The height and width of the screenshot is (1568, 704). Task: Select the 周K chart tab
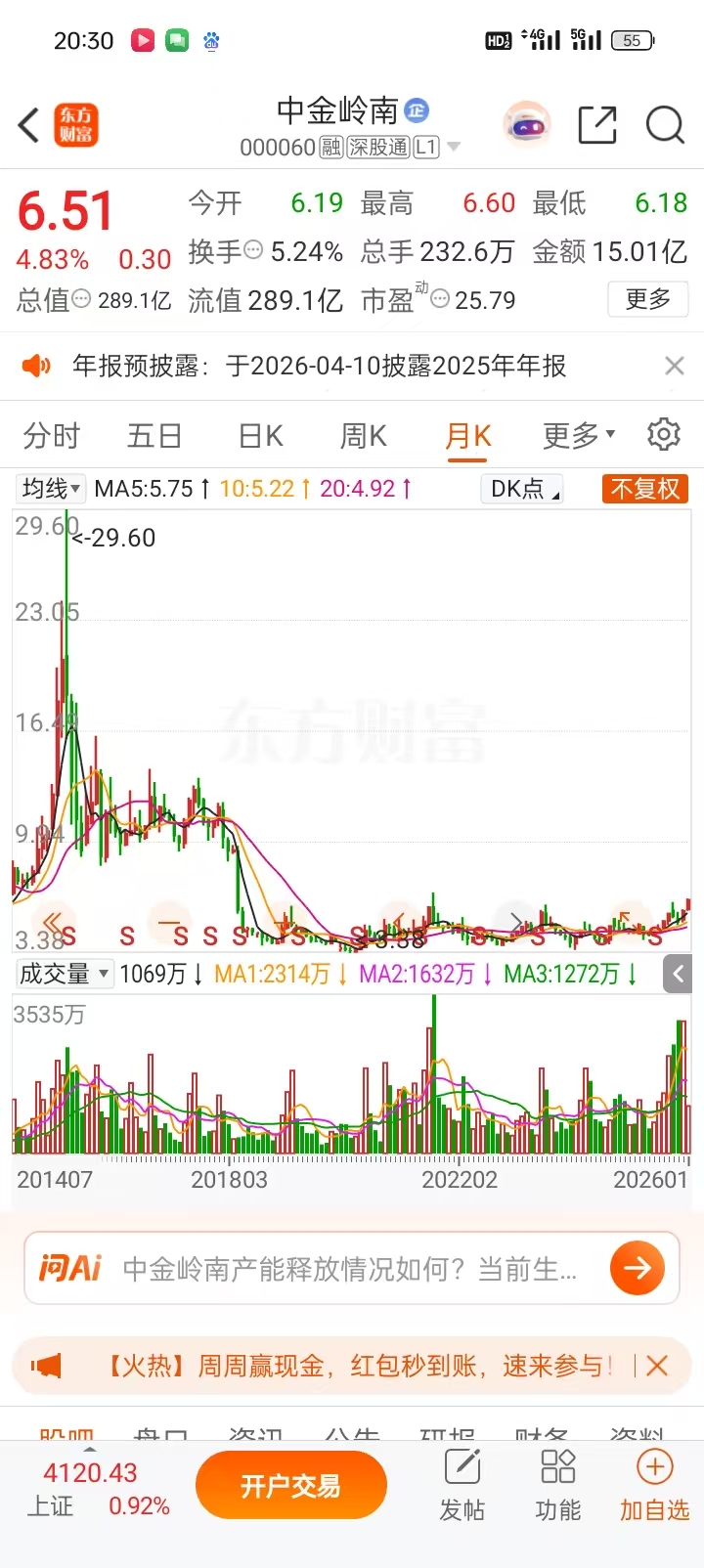(x=364, y=436)
